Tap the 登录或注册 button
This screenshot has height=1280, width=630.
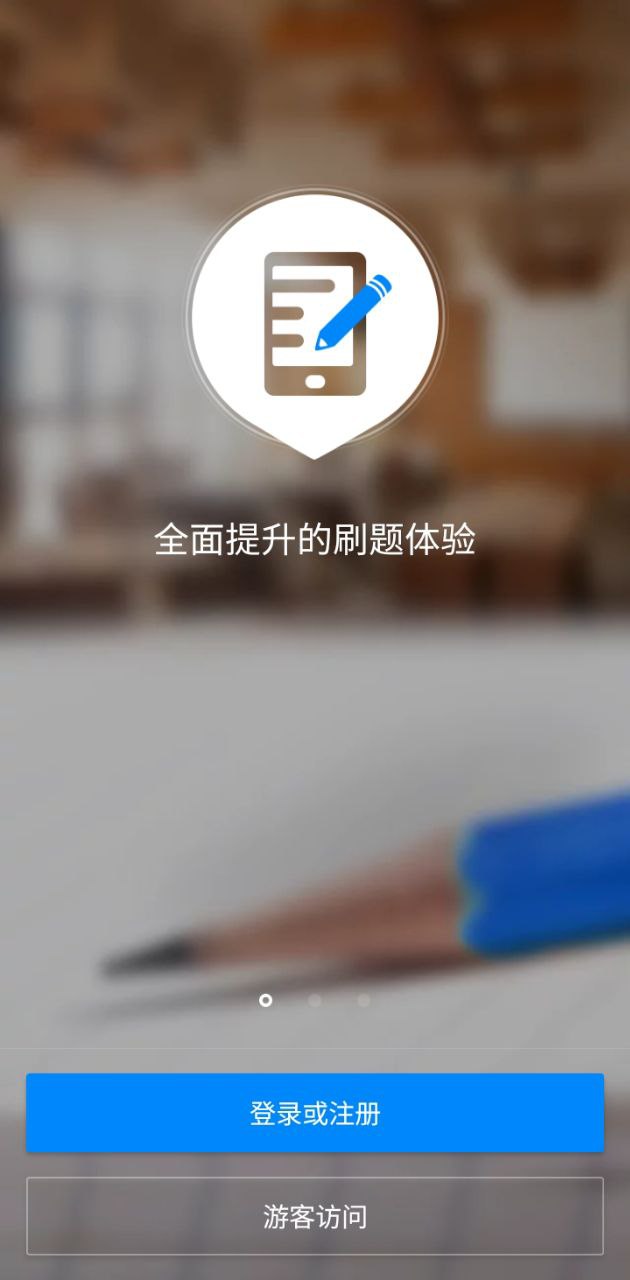(x=315, y=1113)
